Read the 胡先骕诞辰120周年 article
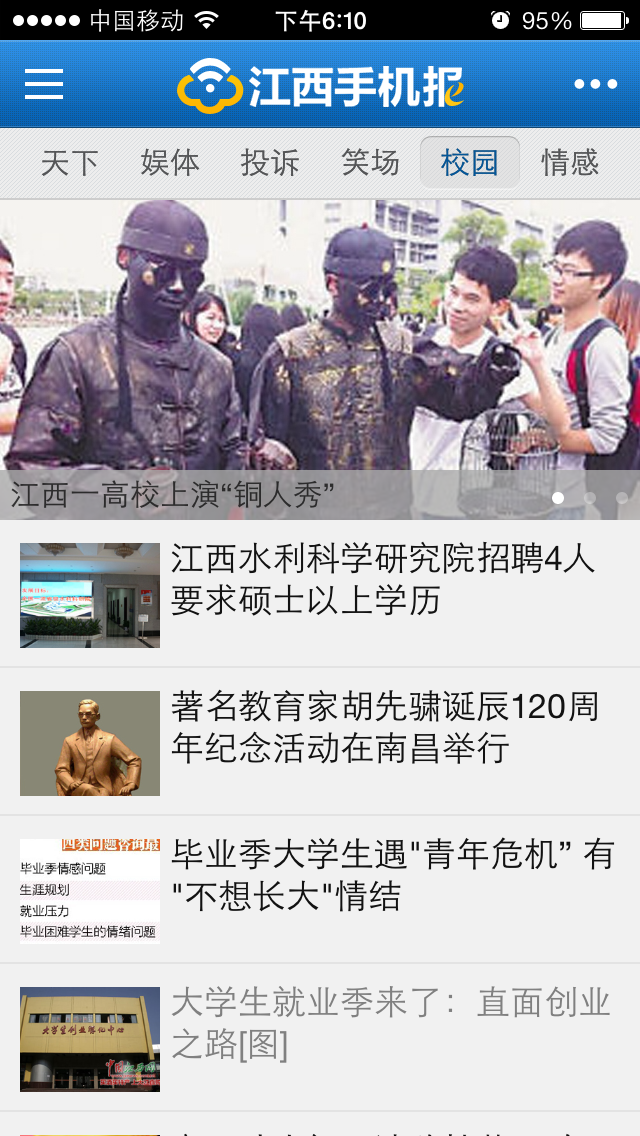640x1136 pixels. (x=384, y=728)
